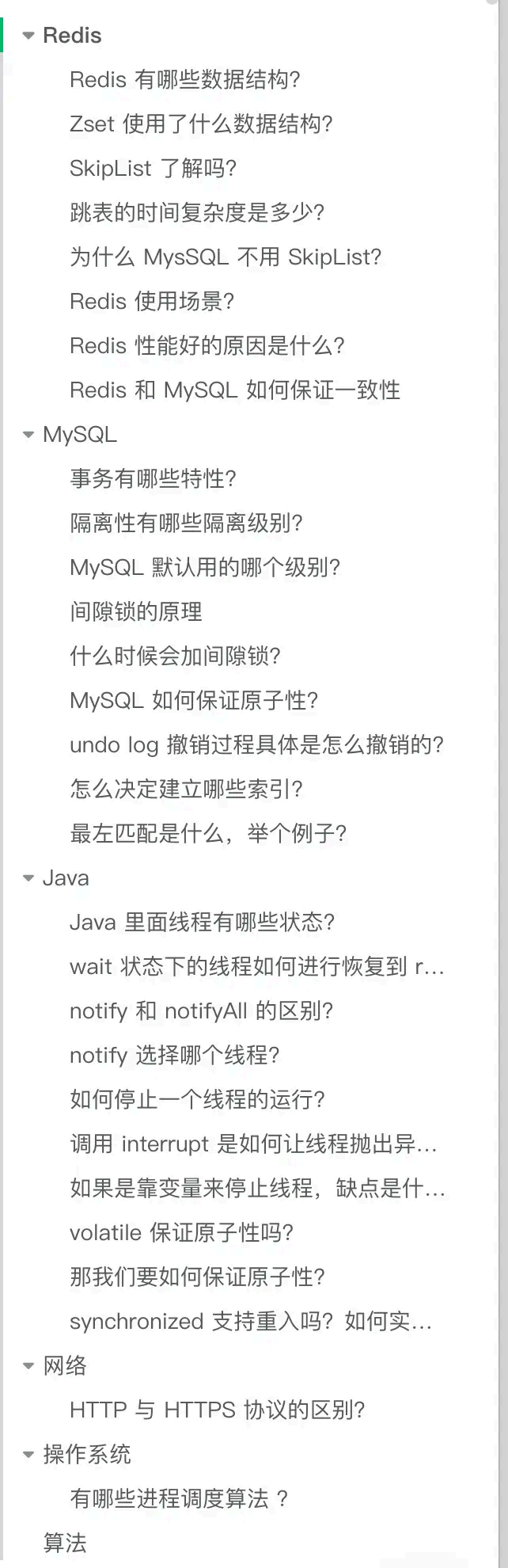Collapse the 操作系统 section arrow
The height and width of the screenshot is (1568, 508).
(29, 1455)
